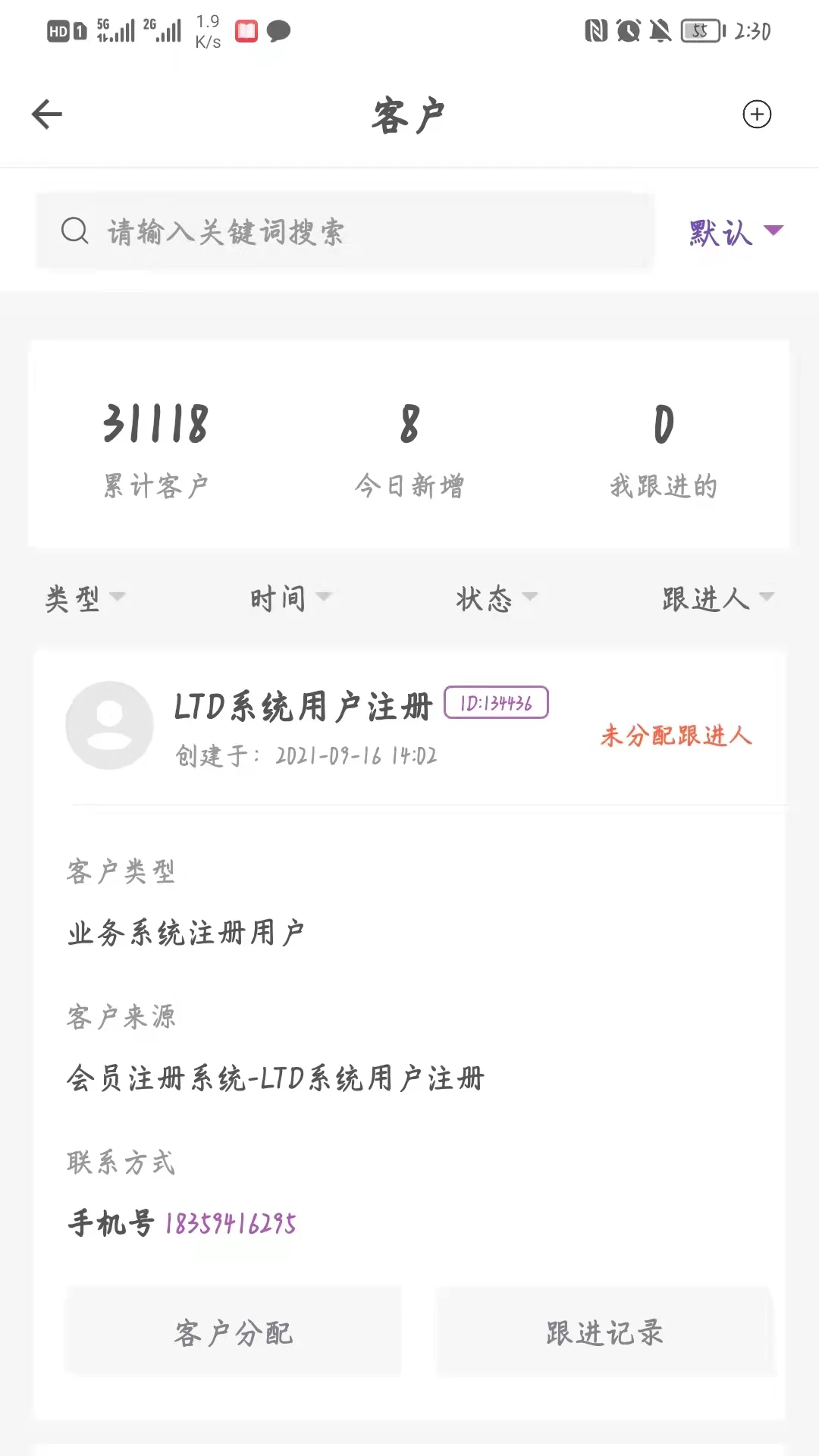Viewport: 819px width, 1456px height.
Task: Tap the chat message icon in the notification bar
Action: pos(278,32)
